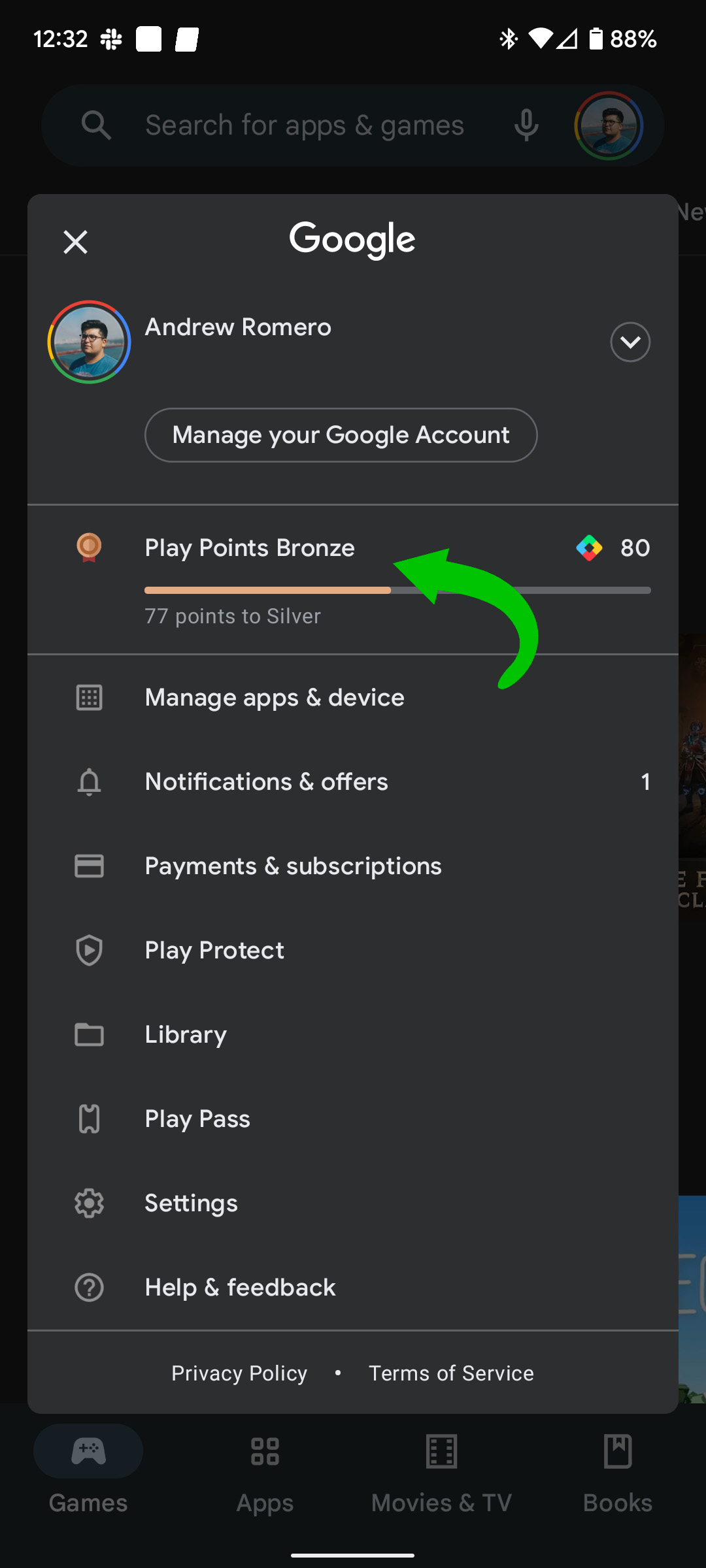Screen dimensions: 706x1568
Task: Open the Privacy Policy link
Action: (x=239, y=1373)
